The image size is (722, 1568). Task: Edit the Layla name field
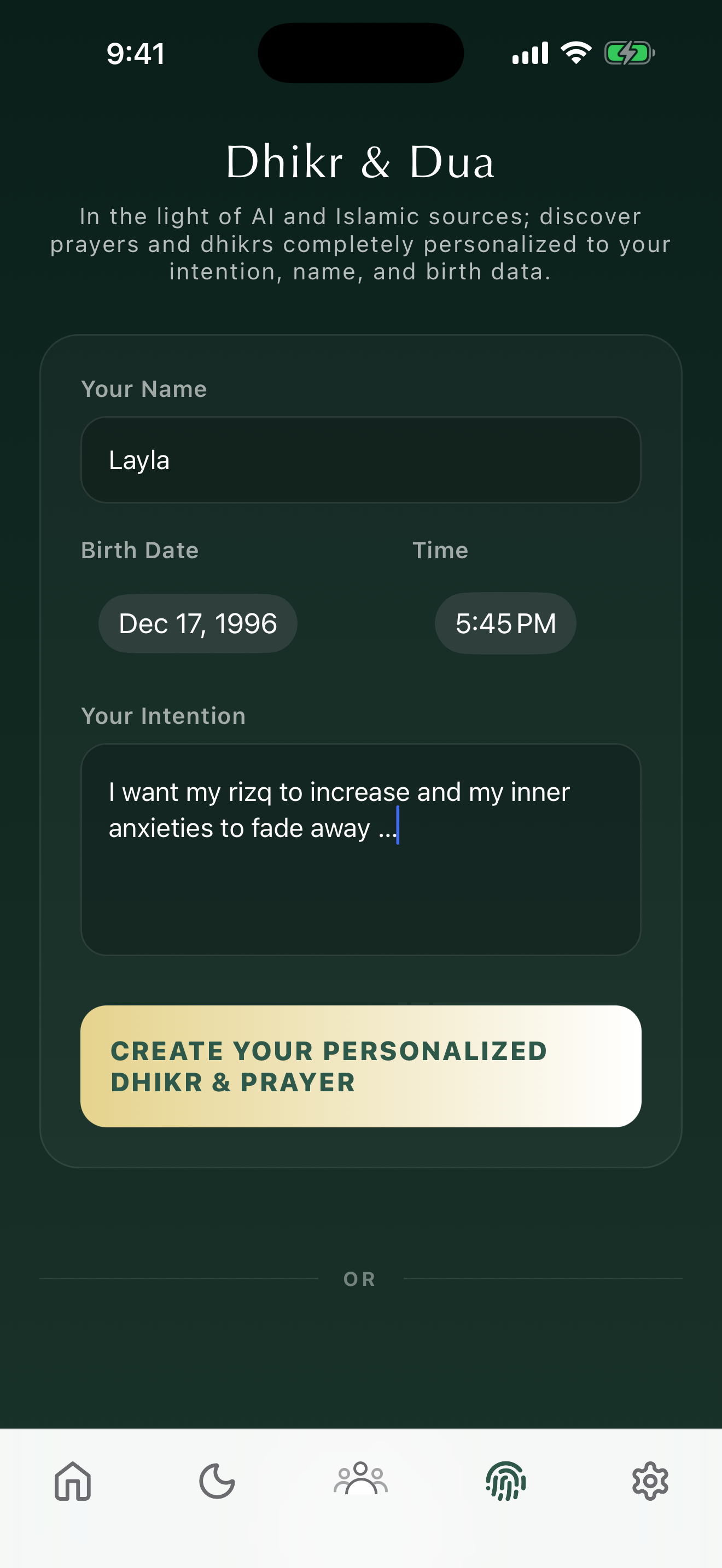click(x=361, y=460)
